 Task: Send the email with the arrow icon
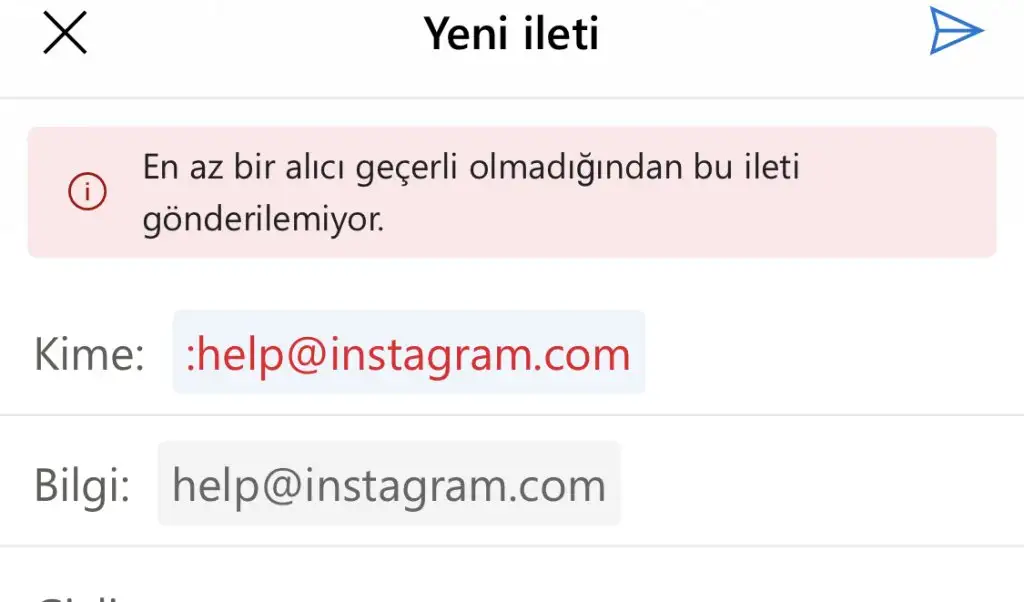click(x=955, y=31)
